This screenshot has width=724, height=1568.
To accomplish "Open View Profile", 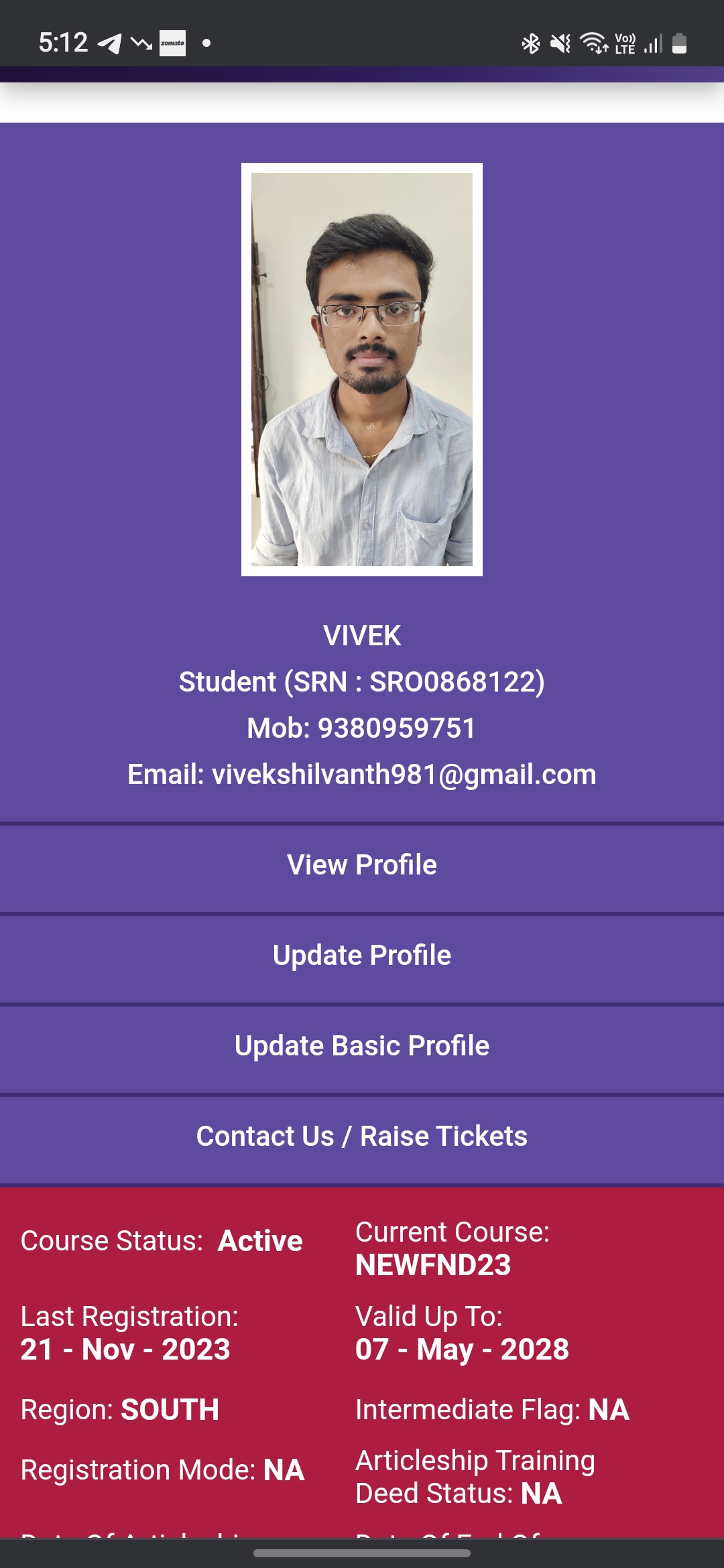I will pos(362,865).
